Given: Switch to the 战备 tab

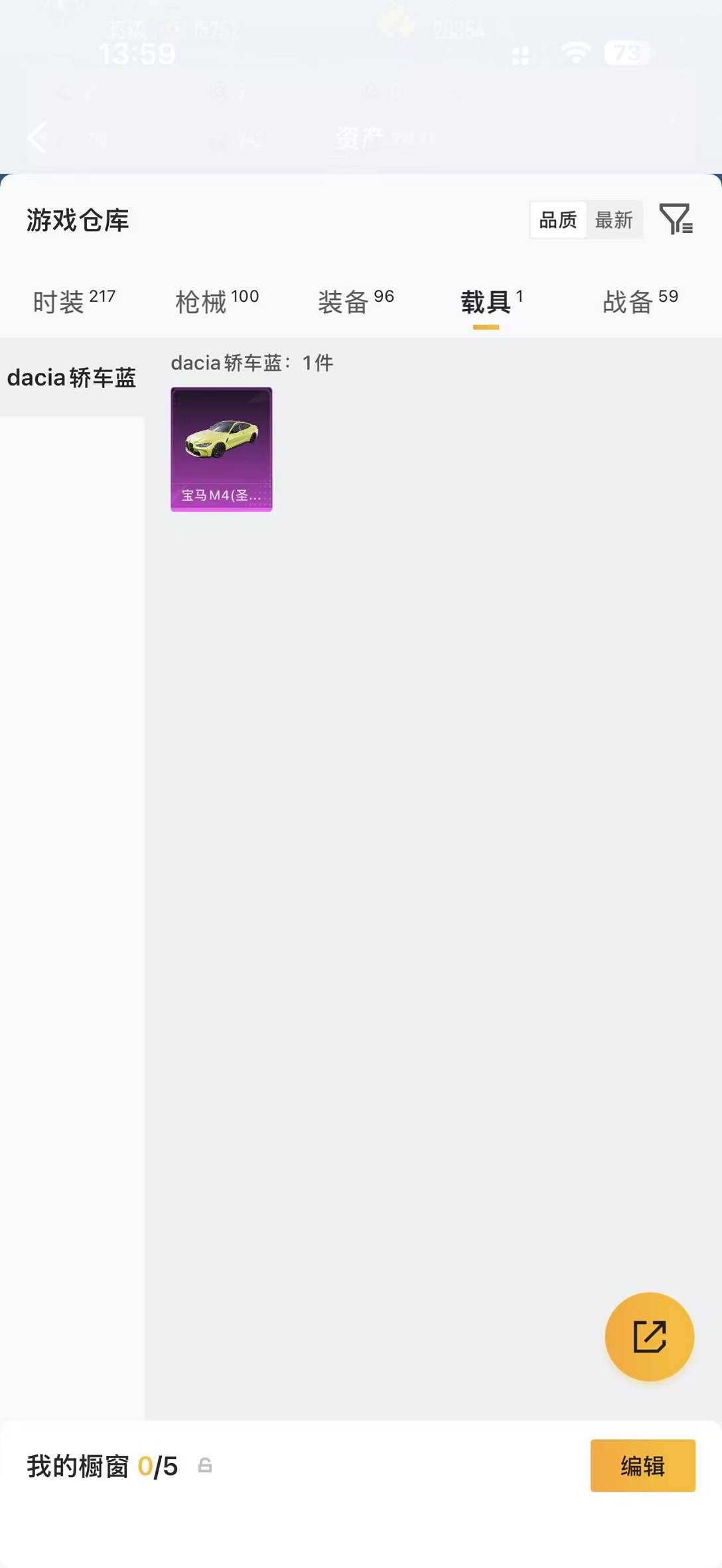Looking at the screenshot, I should tap(640, 302).
